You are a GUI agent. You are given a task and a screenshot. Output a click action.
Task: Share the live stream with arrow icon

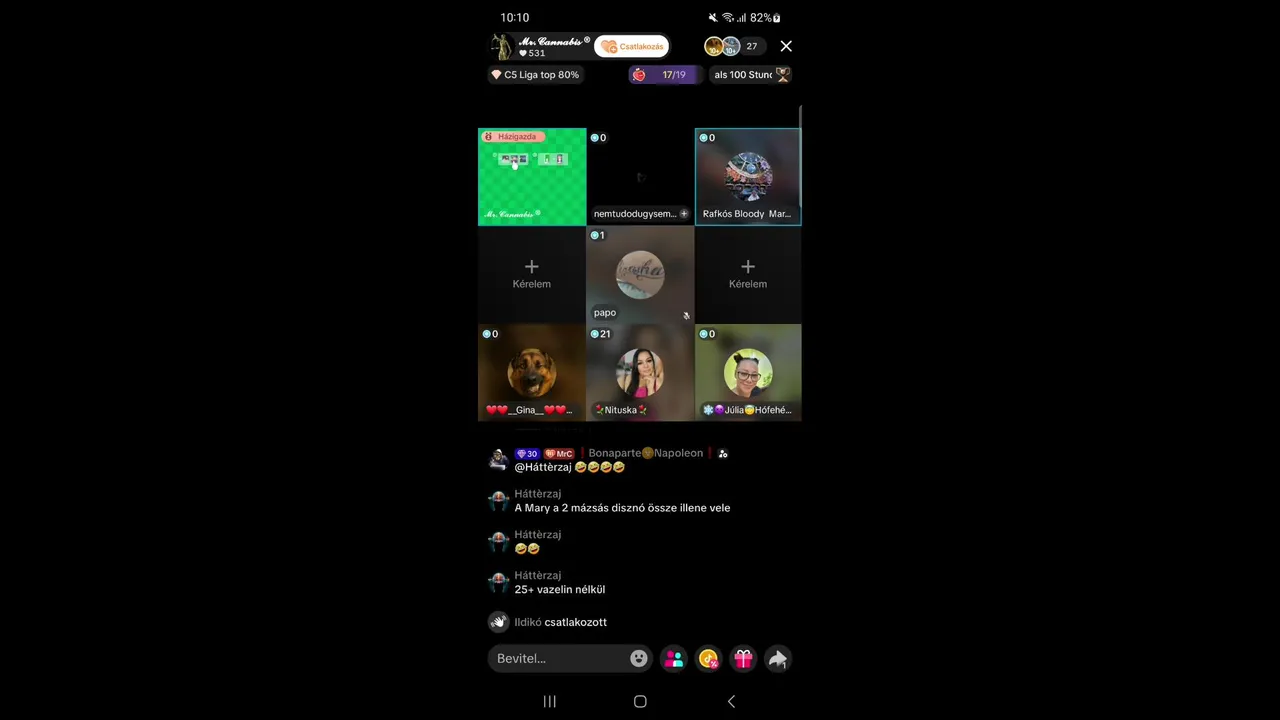pyautogui.click(x=777, y=658)
